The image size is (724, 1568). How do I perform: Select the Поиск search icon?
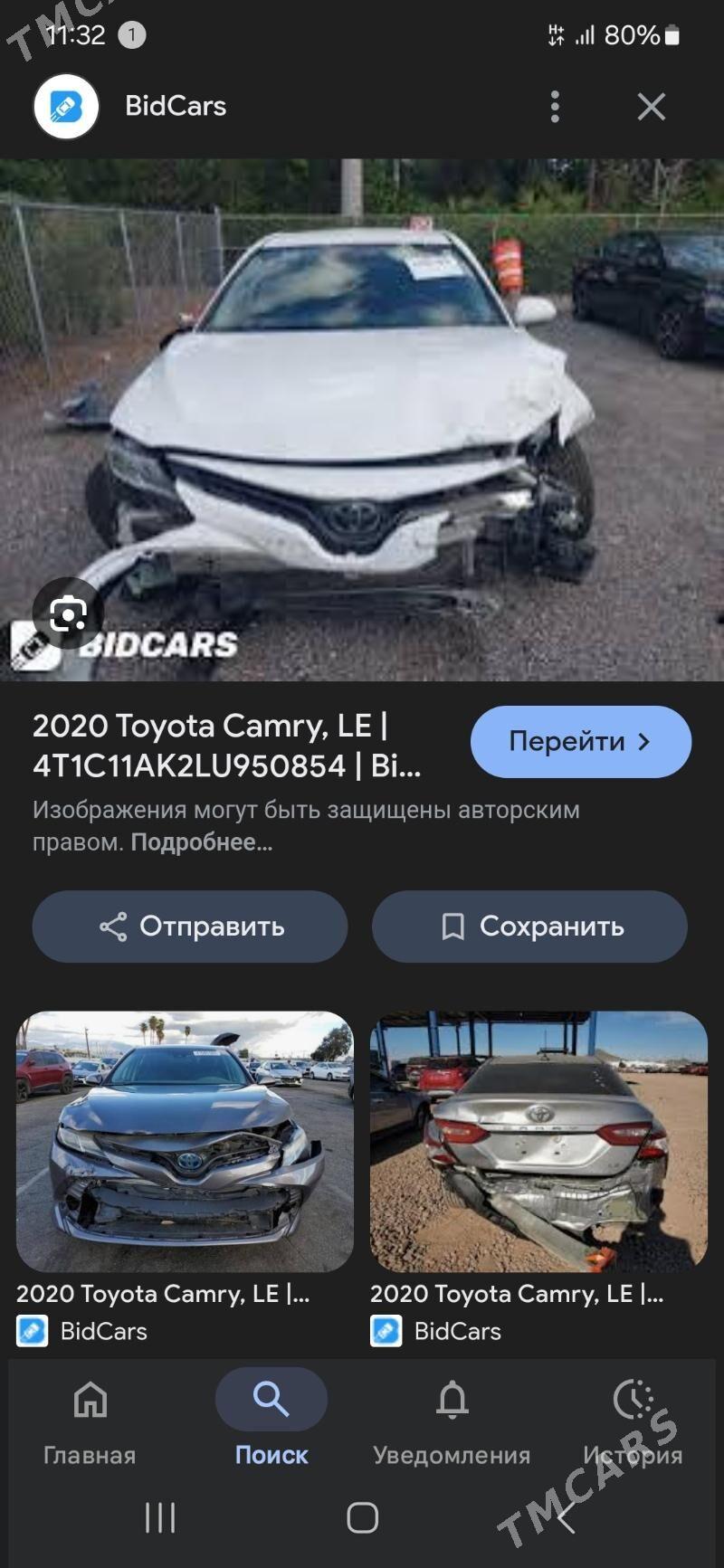[x=271, y=1398]
